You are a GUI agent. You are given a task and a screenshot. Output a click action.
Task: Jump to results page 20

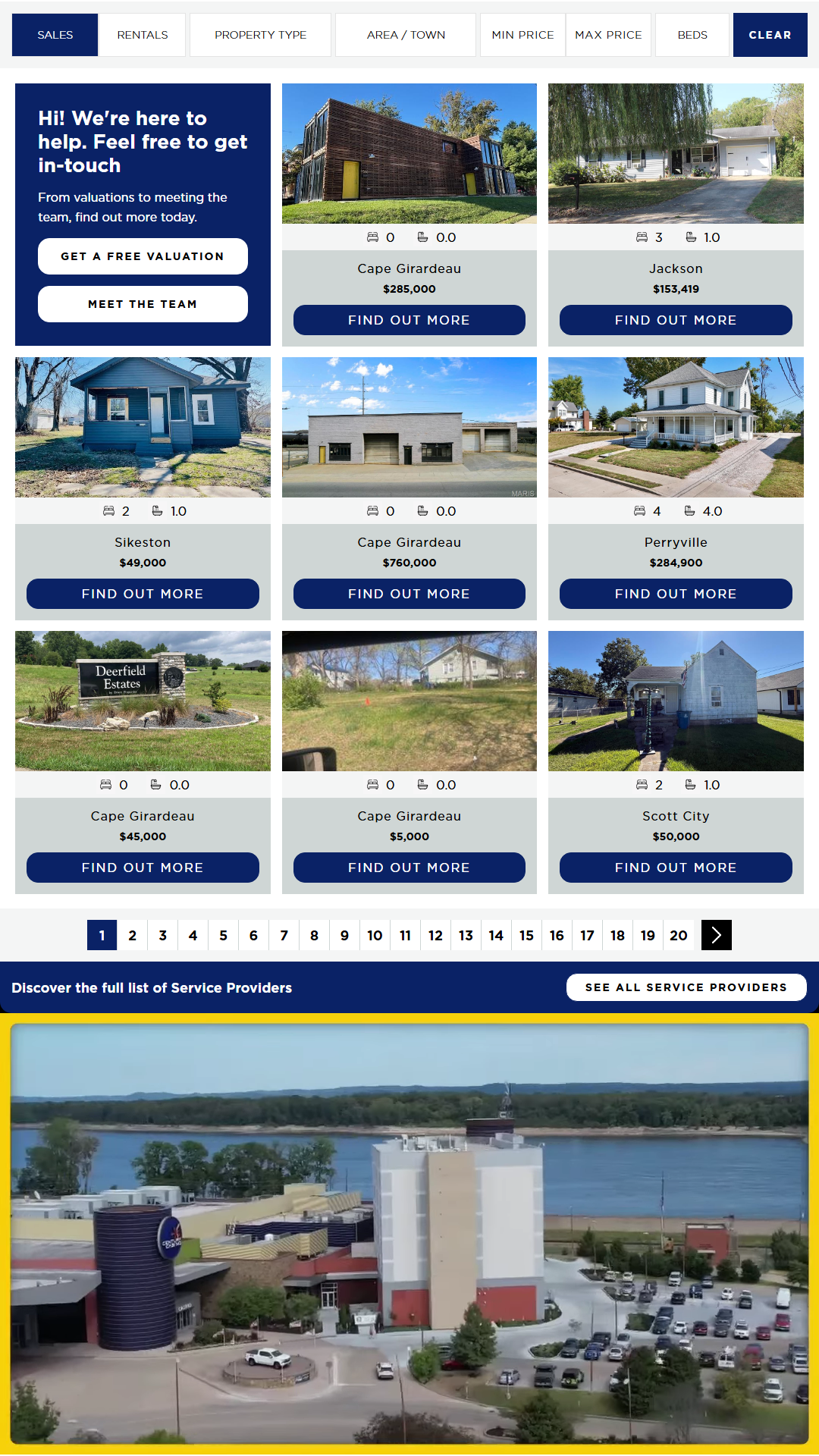[x=679, y=935]
